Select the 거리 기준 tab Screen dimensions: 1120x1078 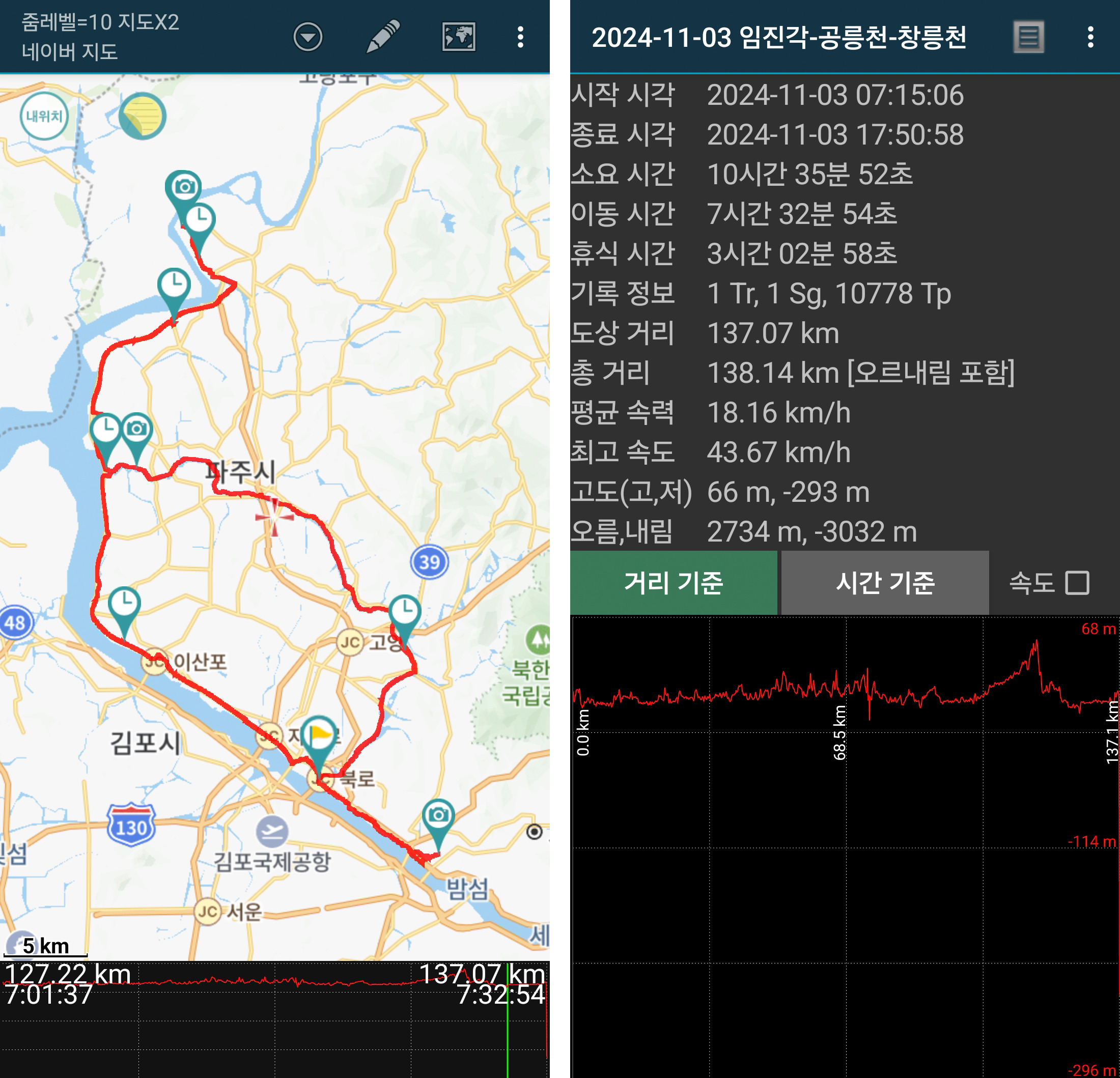pos(673,583)
